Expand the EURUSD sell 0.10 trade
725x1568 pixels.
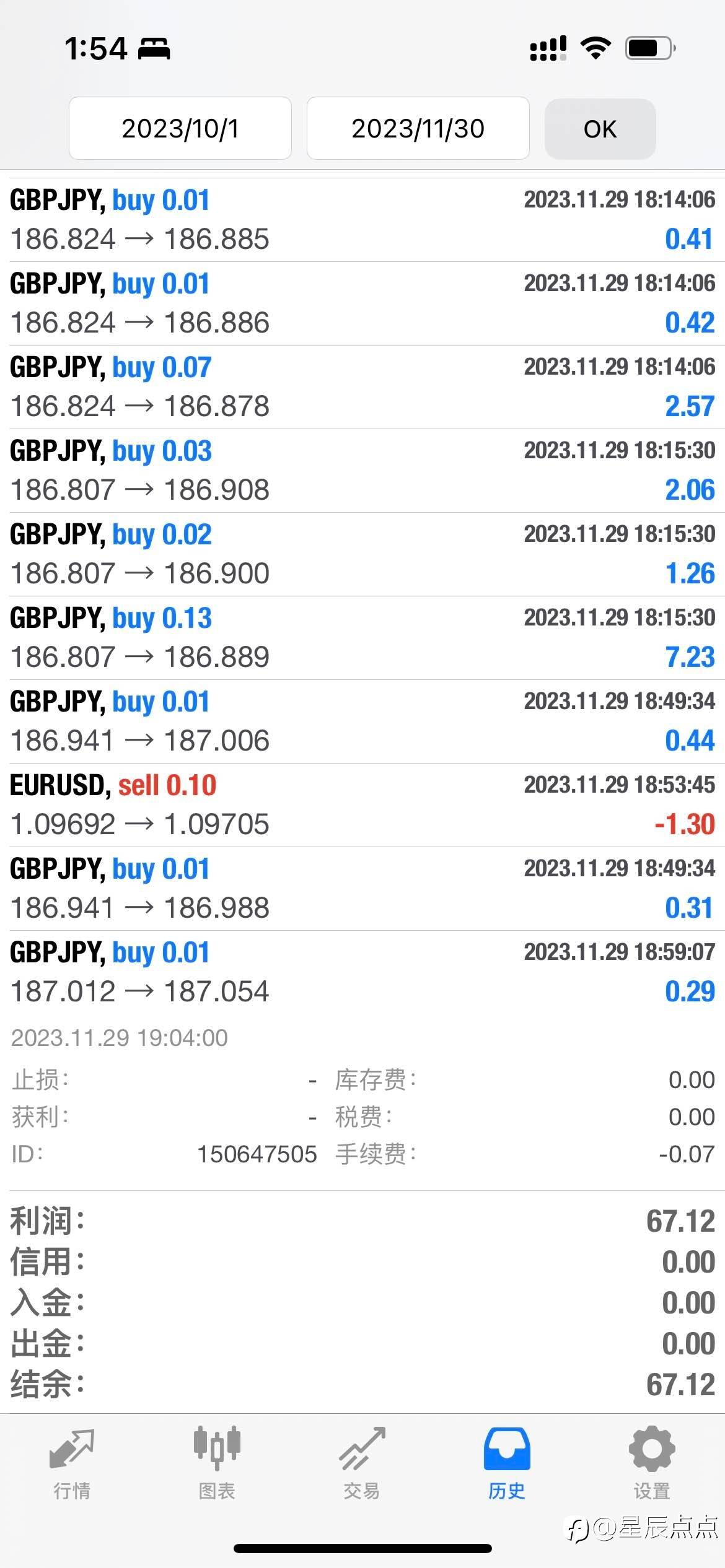point(362,805)
